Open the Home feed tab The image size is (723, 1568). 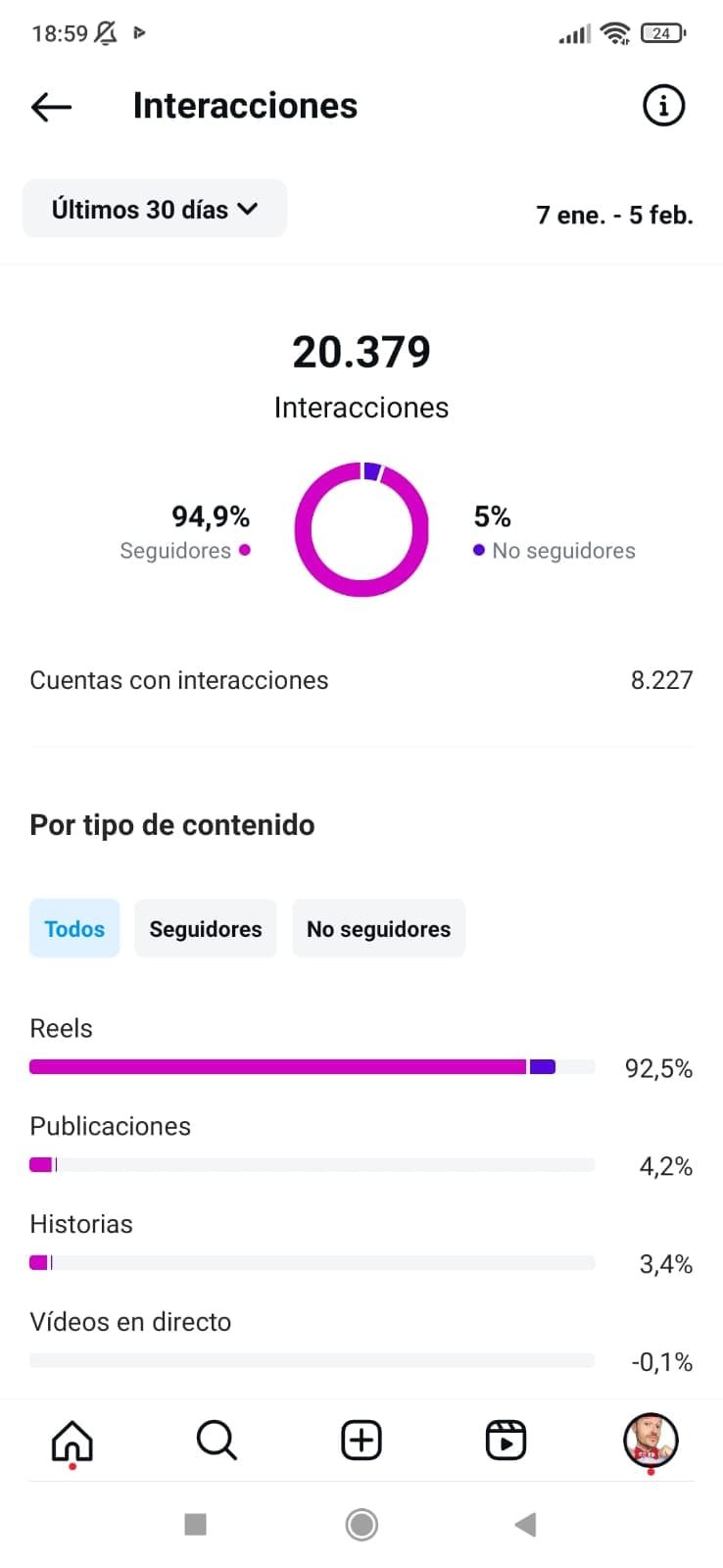coord(72,1441)
